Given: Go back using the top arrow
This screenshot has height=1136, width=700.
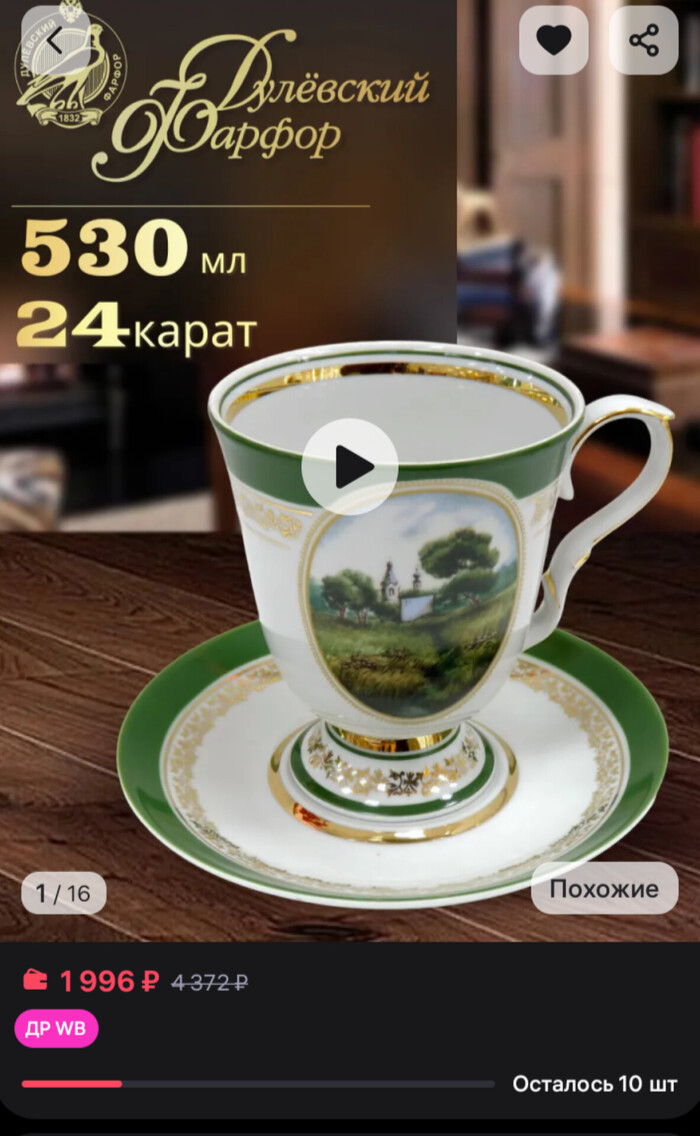Looking at the screenshot, I should tap(54, 41).
